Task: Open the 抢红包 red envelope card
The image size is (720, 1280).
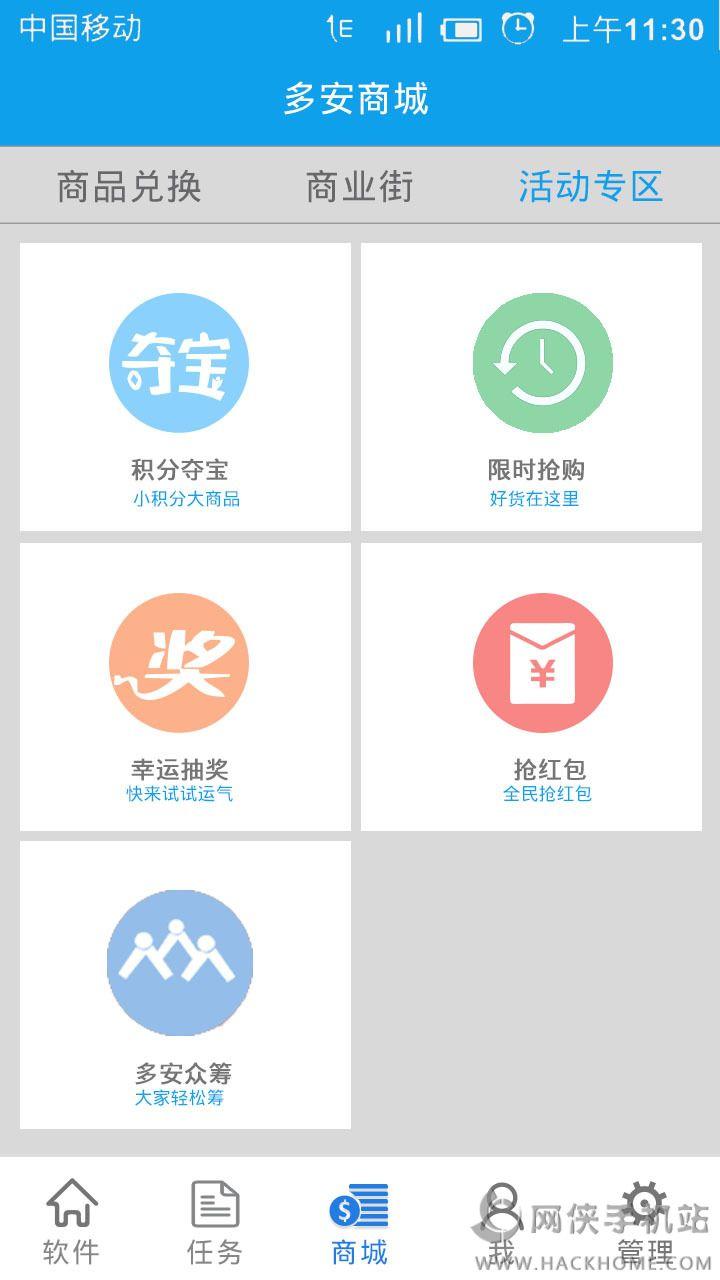Action: pyautogui.click(x=531, y=687)
